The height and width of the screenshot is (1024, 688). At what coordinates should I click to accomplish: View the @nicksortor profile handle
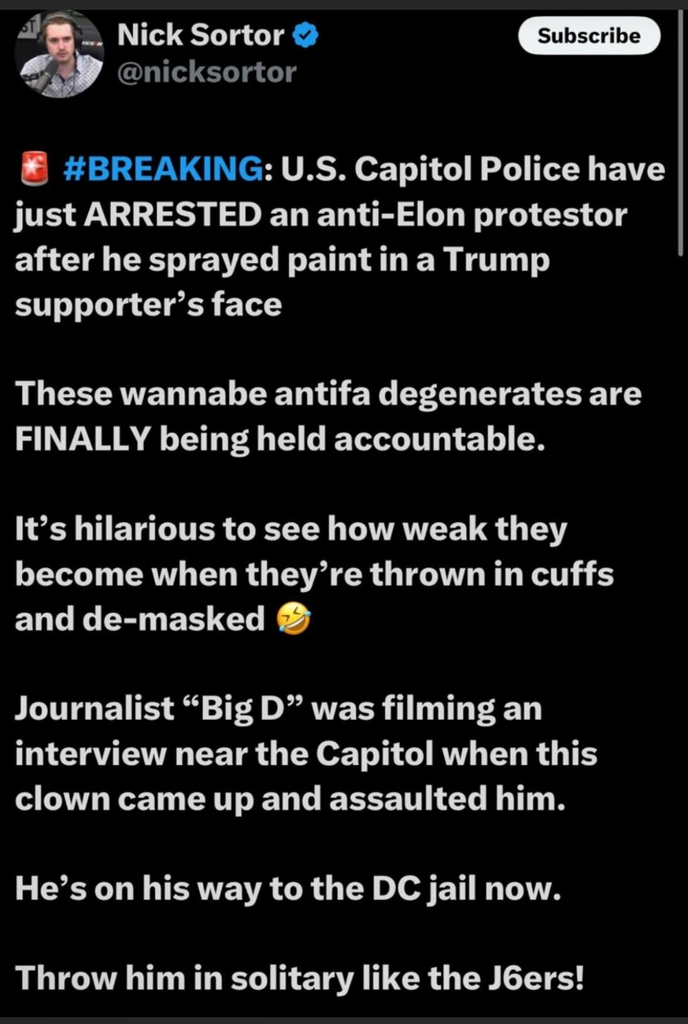[x=207, y=73]
